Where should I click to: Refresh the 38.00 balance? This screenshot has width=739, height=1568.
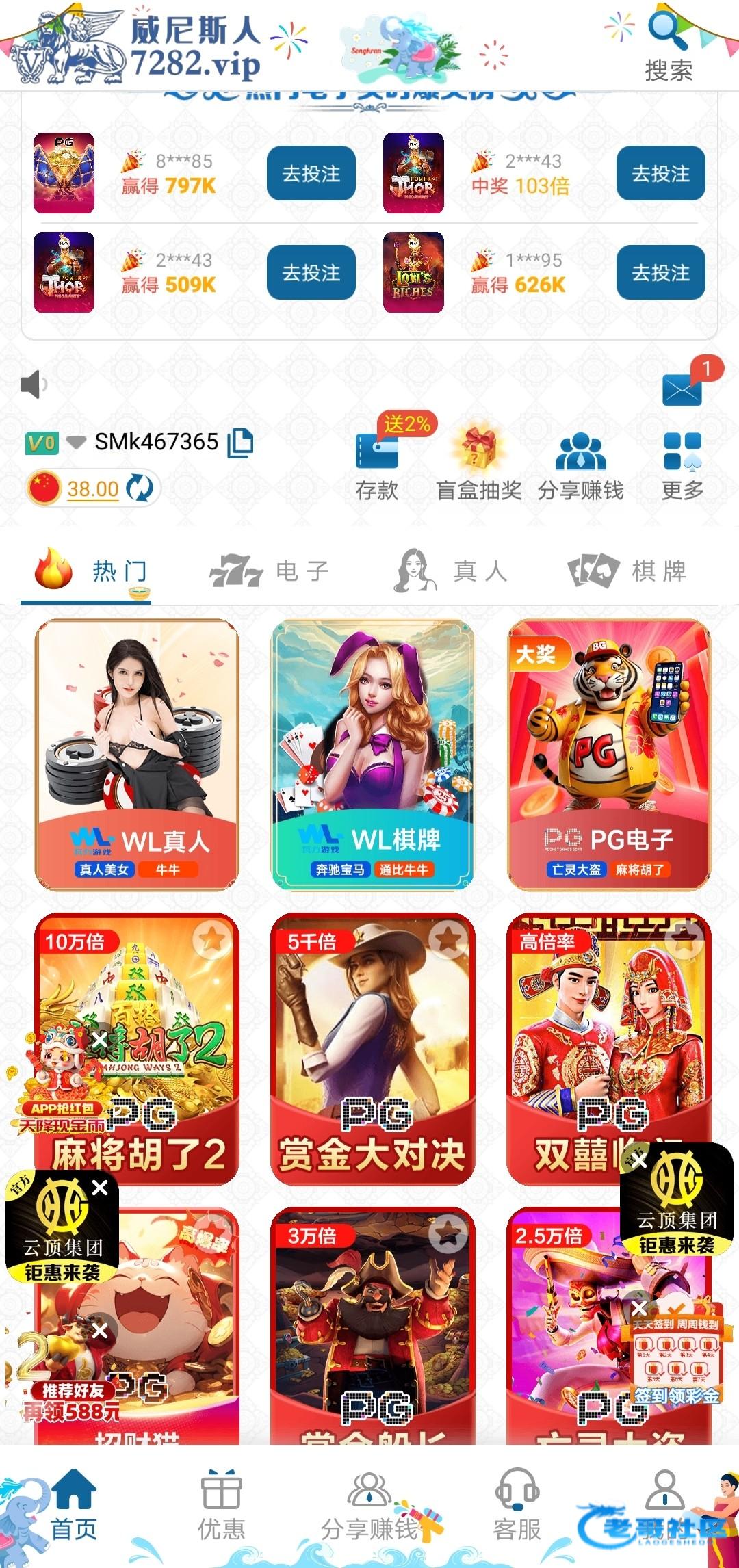click(141, 488)
